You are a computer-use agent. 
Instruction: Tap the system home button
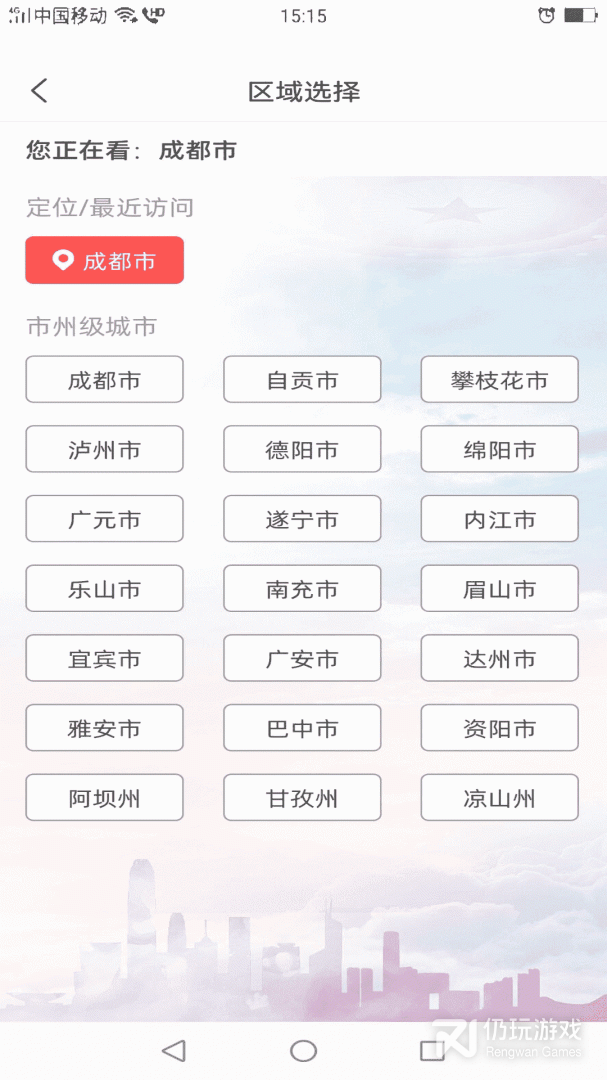pos(303,1050)
